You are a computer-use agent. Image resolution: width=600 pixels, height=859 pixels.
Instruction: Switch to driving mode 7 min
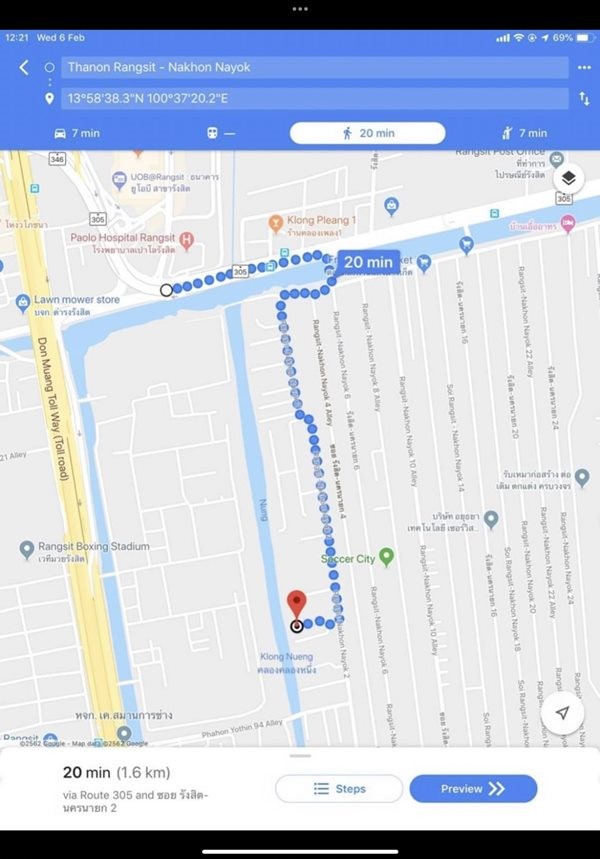pos(76,133)
